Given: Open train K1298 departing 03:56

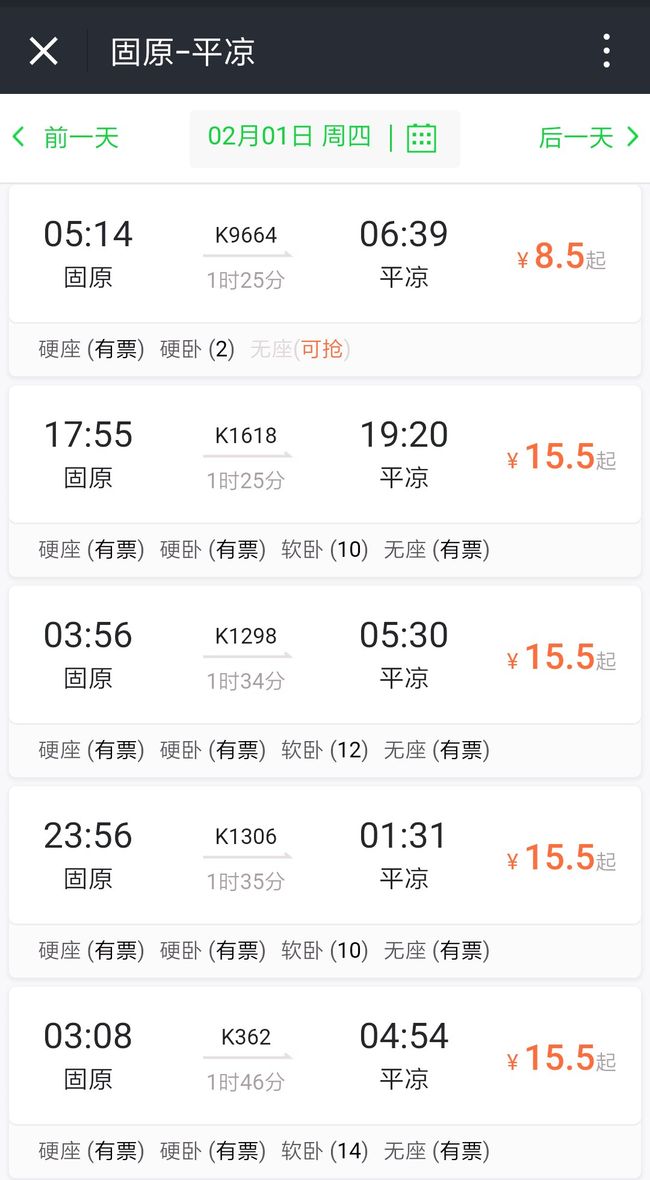Looking at the screenshot, I should [x=325, y=682].
